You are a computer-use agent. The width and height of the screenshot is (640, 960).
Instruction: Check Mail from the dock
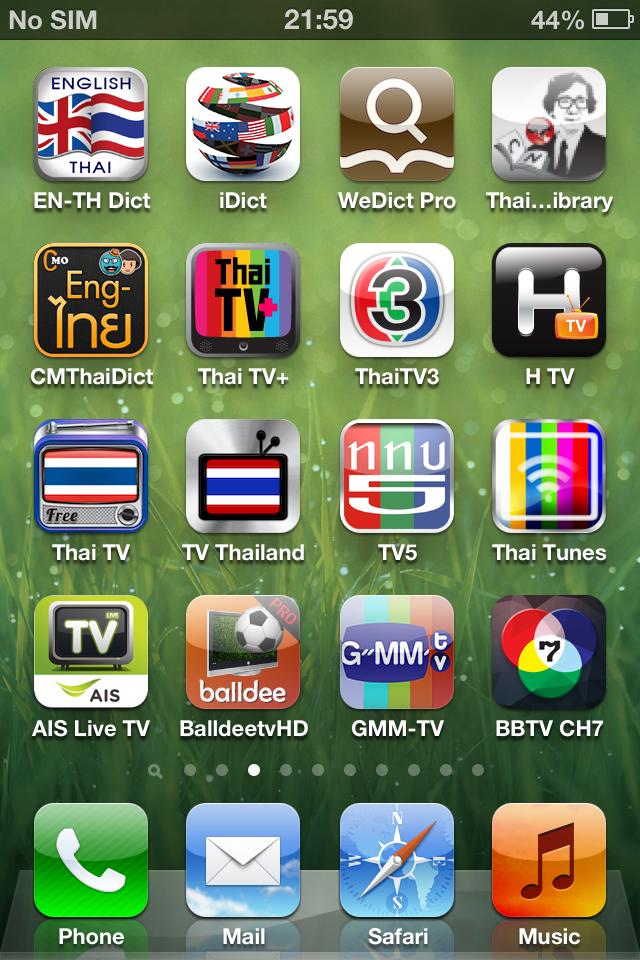(243, 860)
